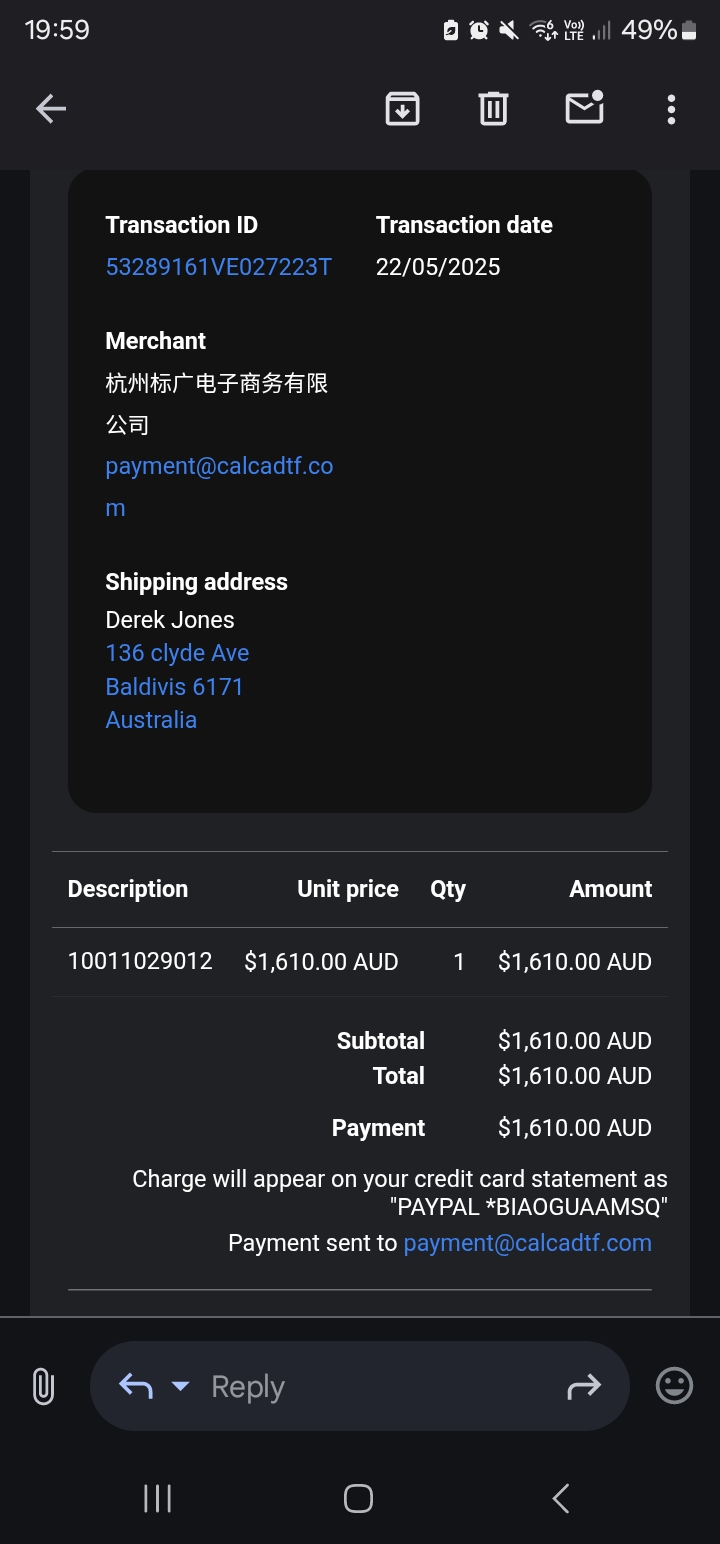Tap the 'Payment sent to' payment@calcadtf.com link
Image resolution: width=720 pixels, height=1544 pixels.
[527, 1243]
